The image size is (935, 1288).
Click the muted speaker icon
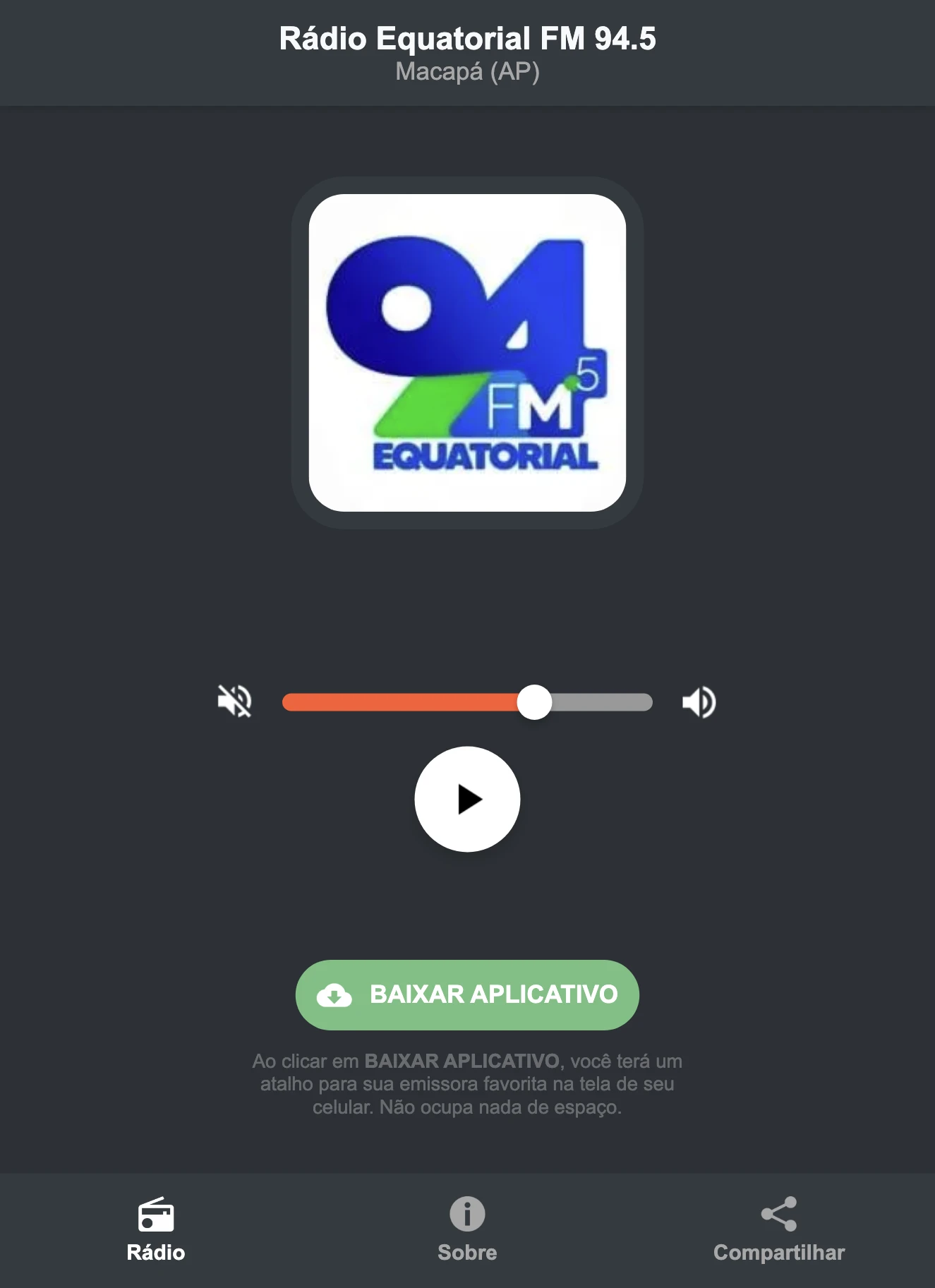[x=236, y=702]
